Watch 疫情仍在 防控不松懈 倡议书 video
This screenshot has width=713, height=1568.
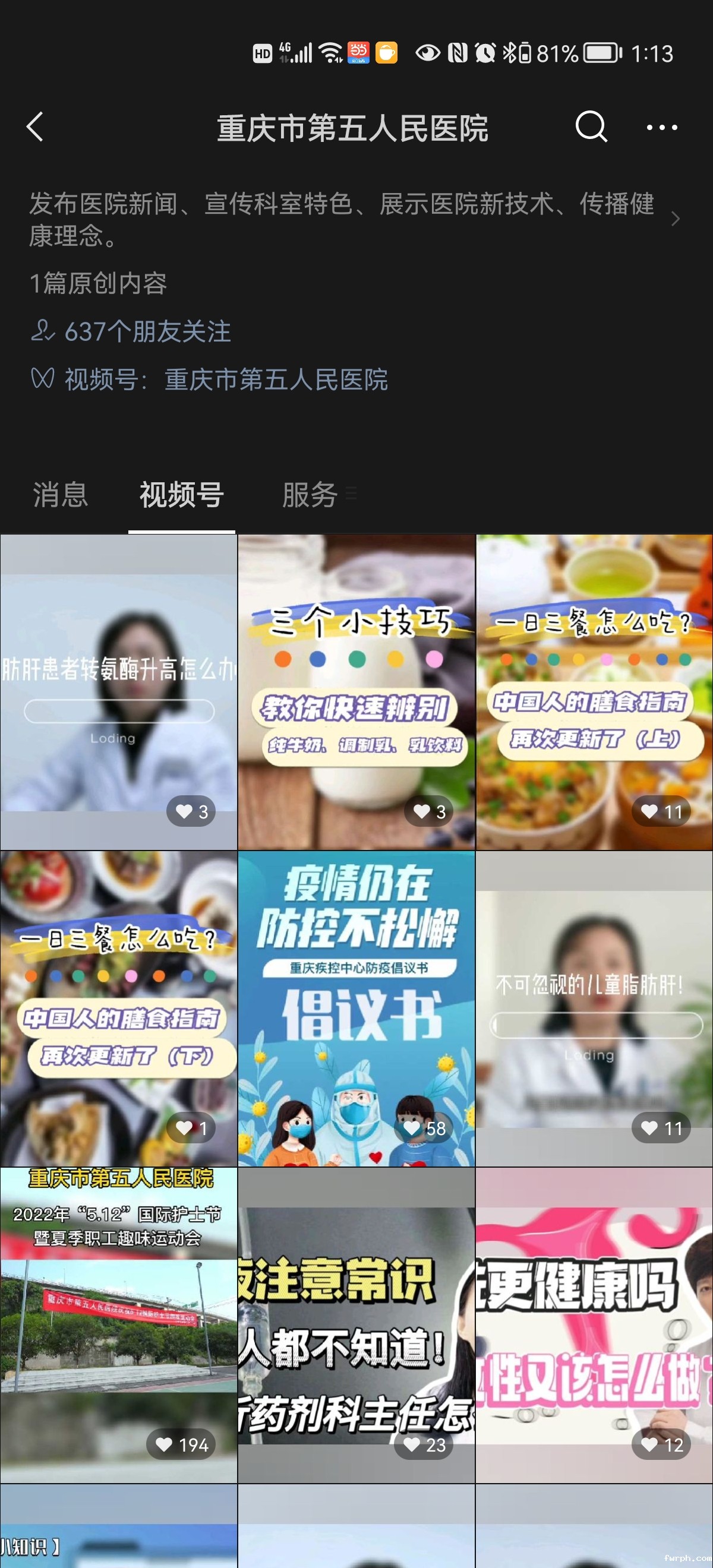(356, 1009)
